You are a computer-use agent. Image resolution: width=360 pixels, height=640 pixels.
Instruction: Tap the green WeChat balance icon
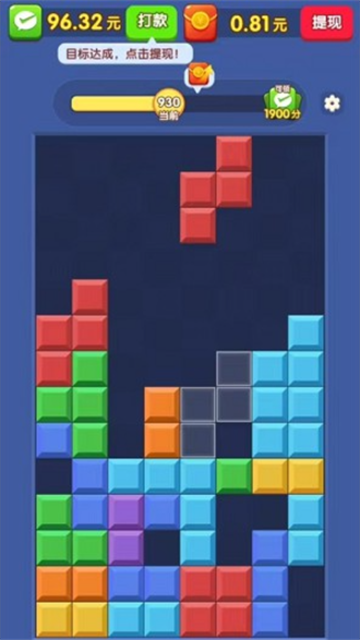[x=26, y=22]
